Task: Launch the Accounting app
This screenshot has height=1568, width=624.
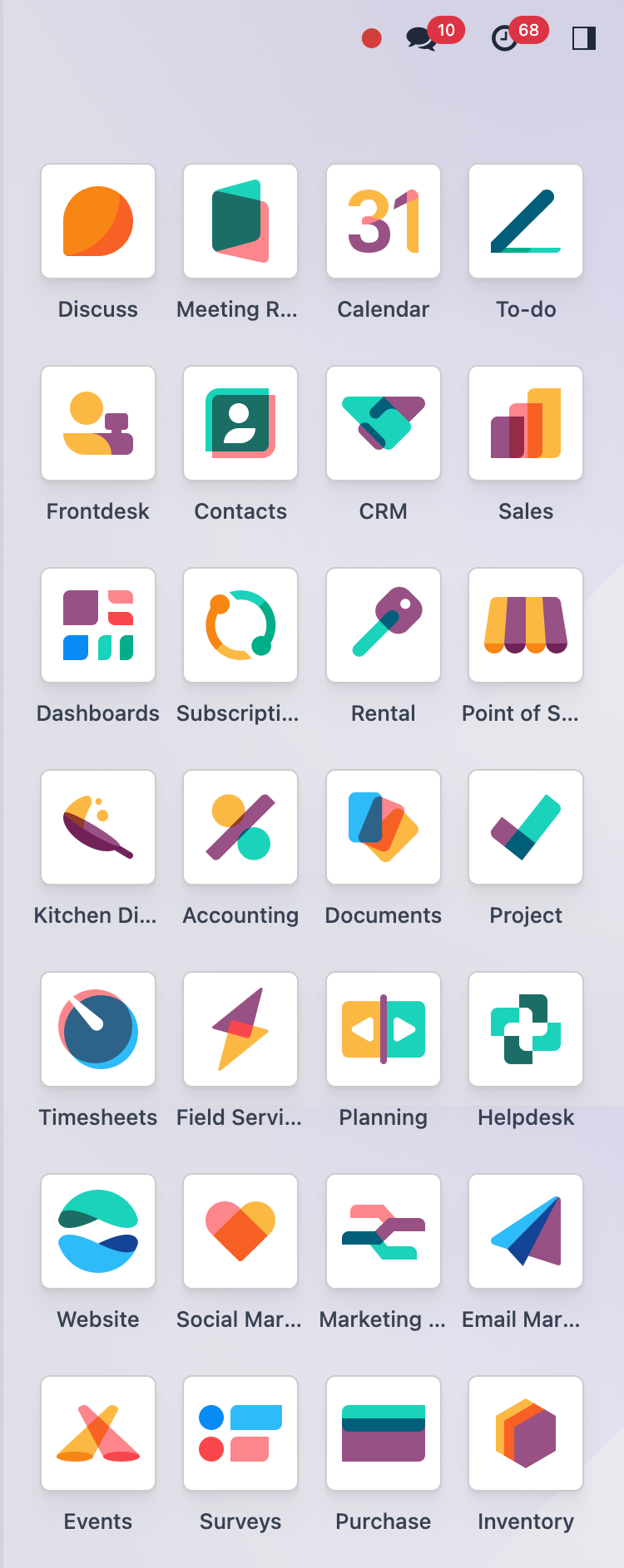Action: 240,827
